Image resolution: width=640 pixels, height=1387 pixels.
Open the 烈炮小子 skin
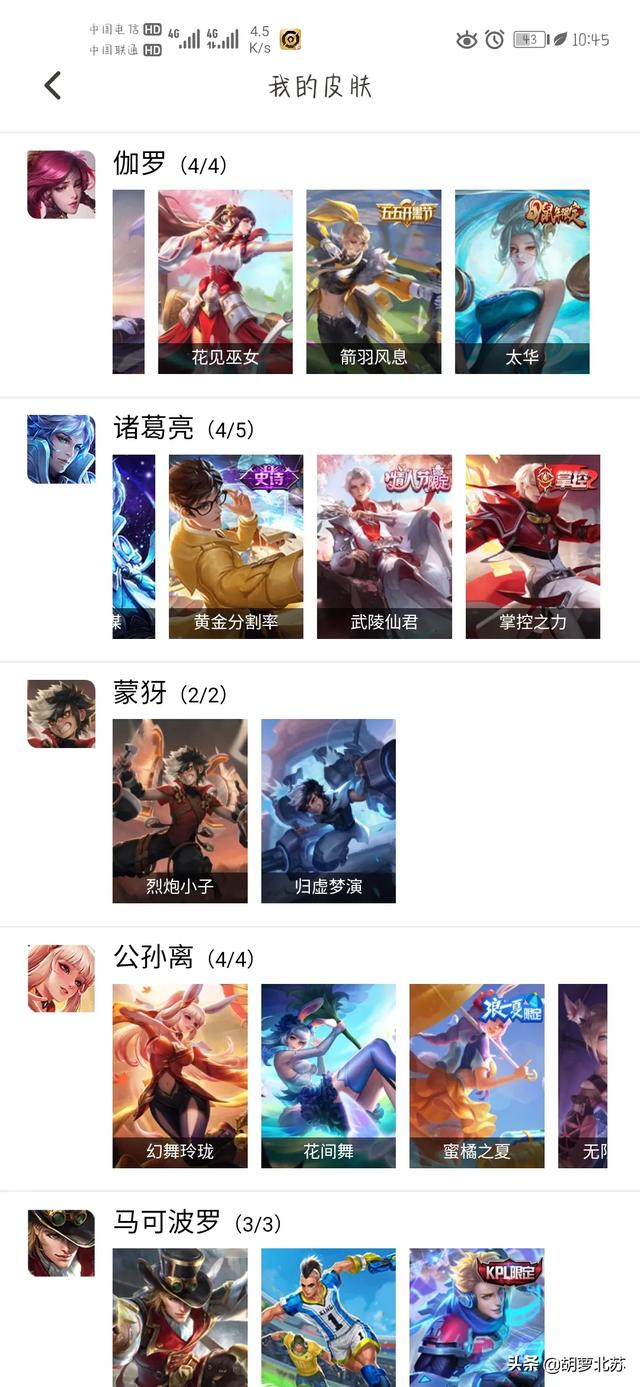(180, 811)
